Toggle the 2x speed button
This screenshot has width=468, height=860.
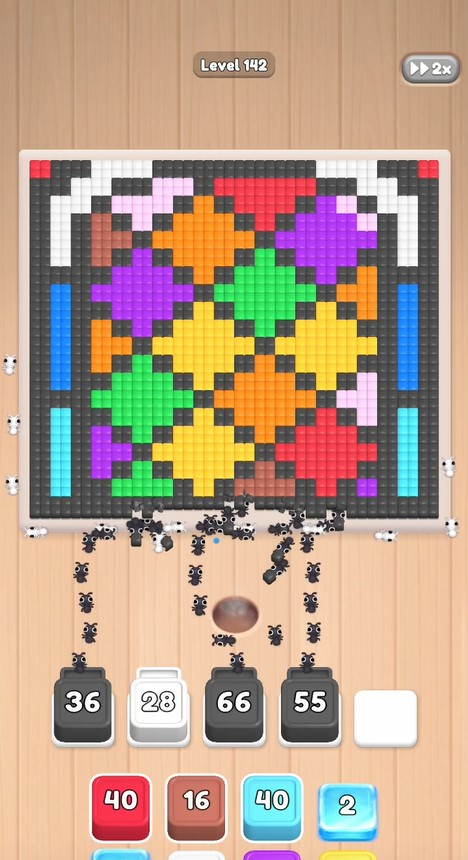[x=430, y=69]
